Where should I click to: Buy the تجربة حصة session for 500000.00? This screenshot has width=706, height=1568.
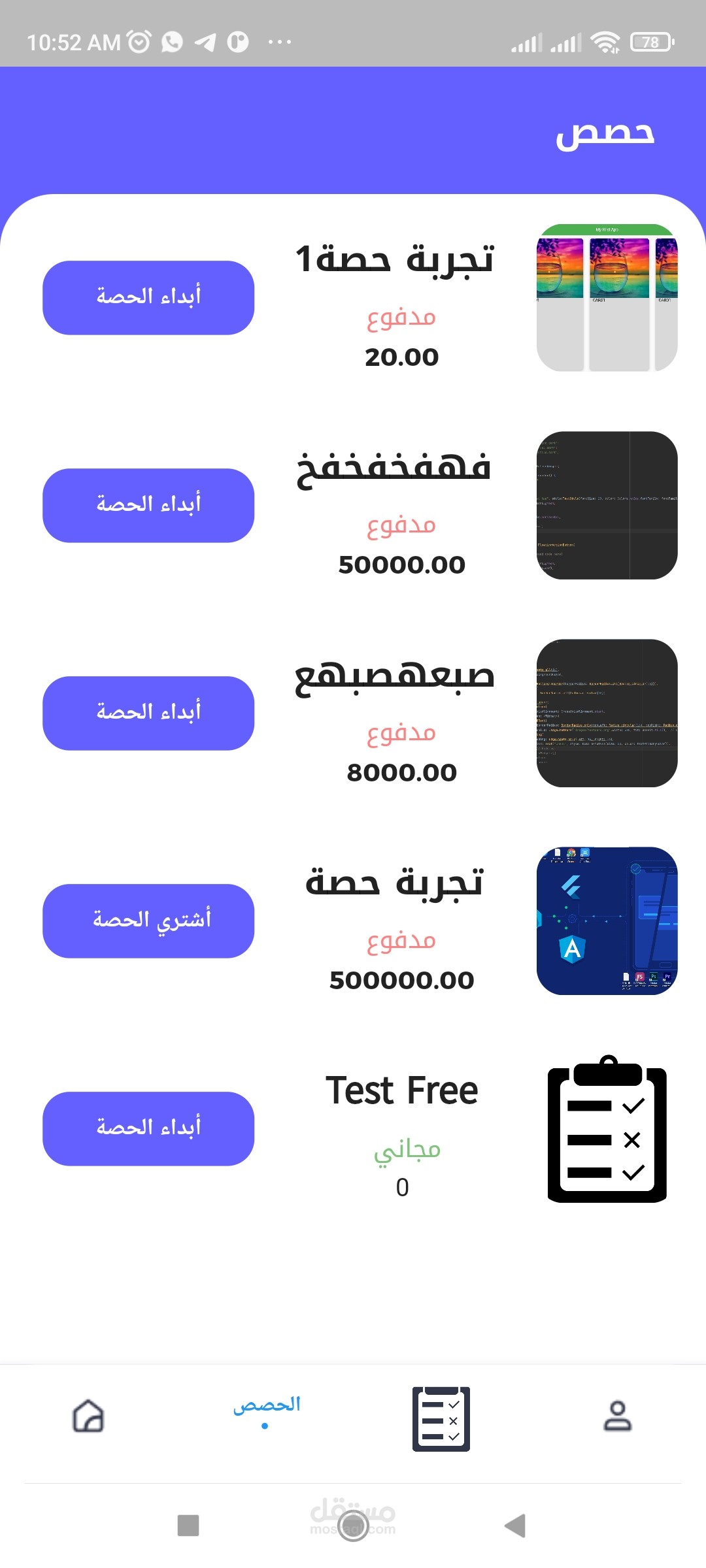pyautogui.click(x=148, y=921)
